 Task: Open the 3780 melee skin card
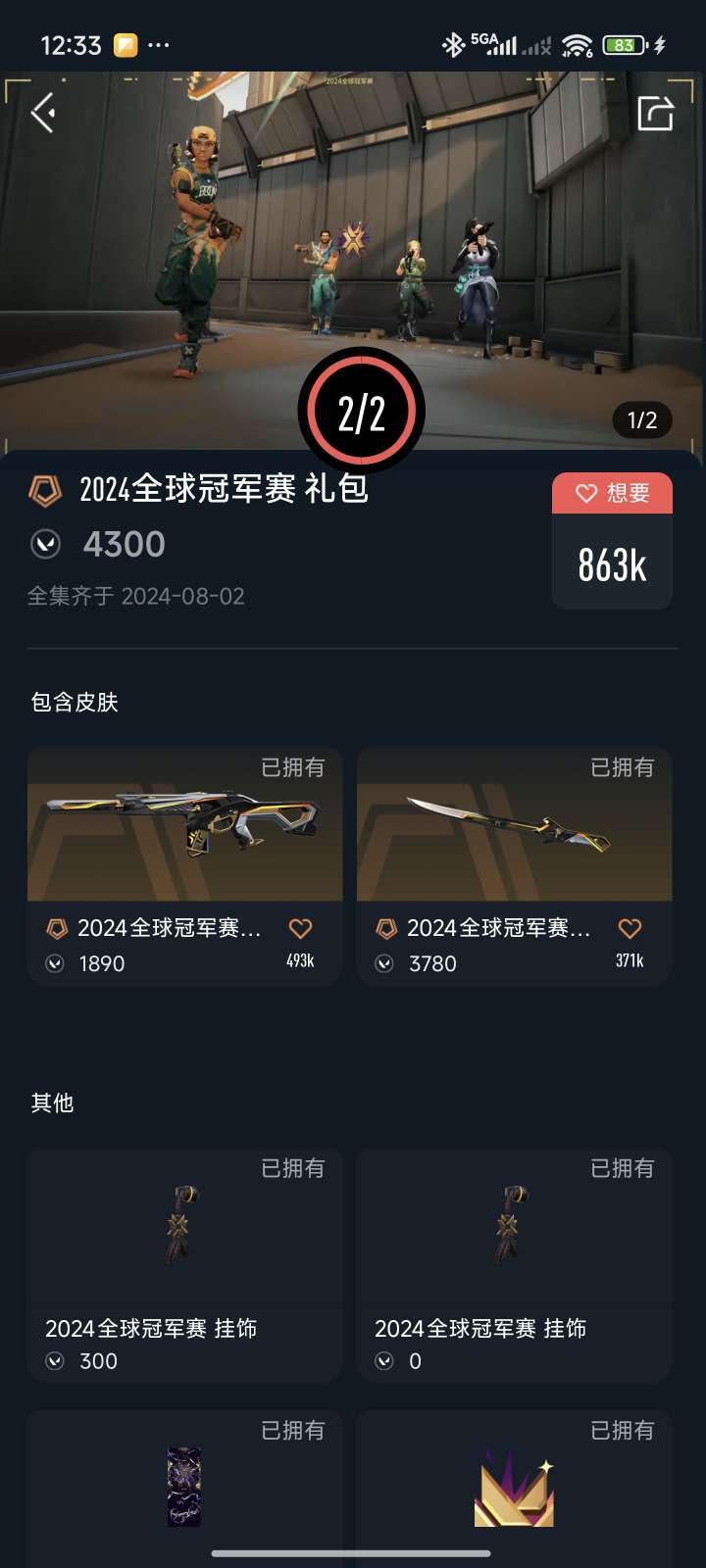(514, 843)
